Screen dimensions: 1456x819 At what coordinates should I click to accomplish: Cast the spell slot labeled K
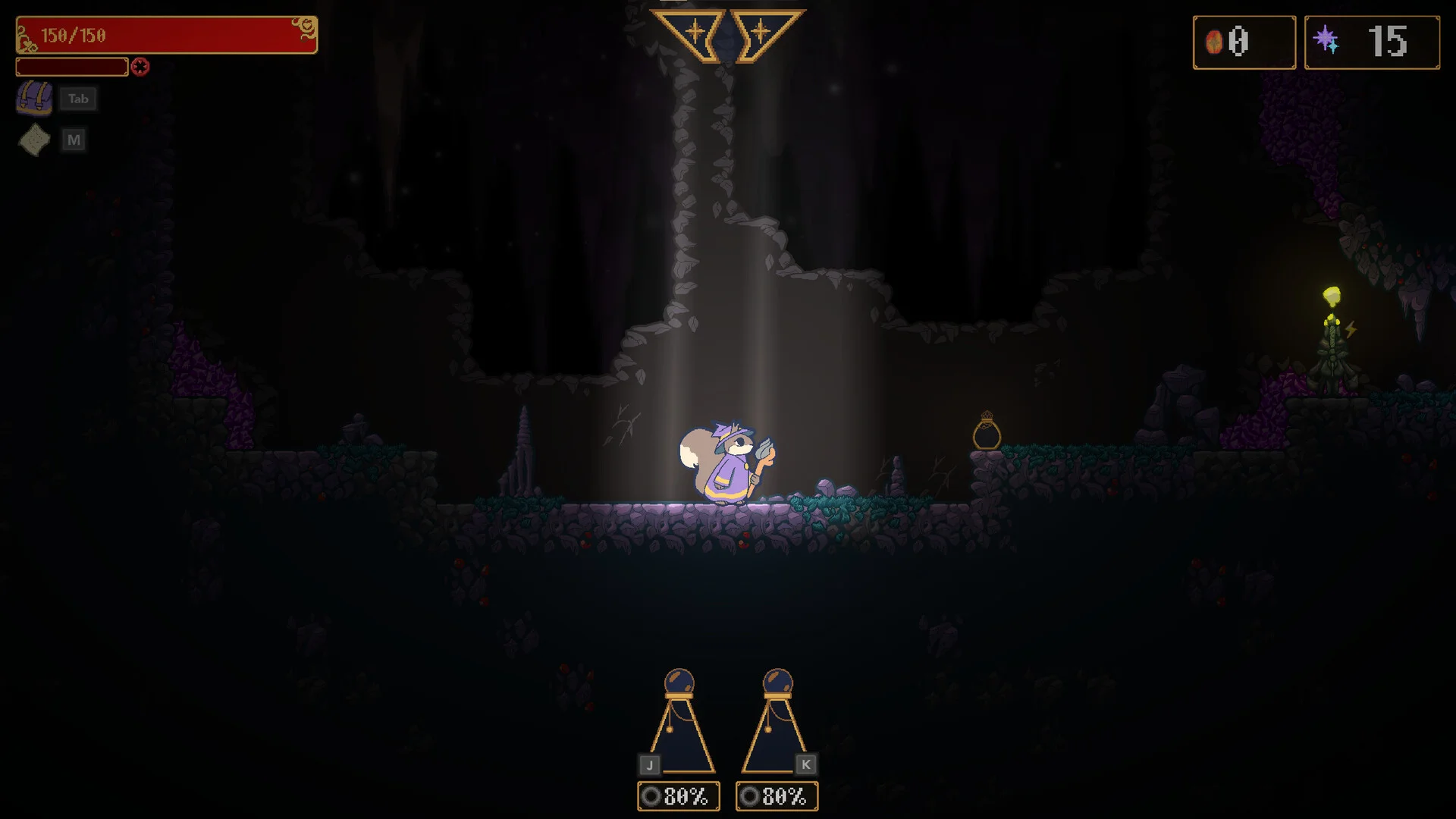[x=777, y=724]
